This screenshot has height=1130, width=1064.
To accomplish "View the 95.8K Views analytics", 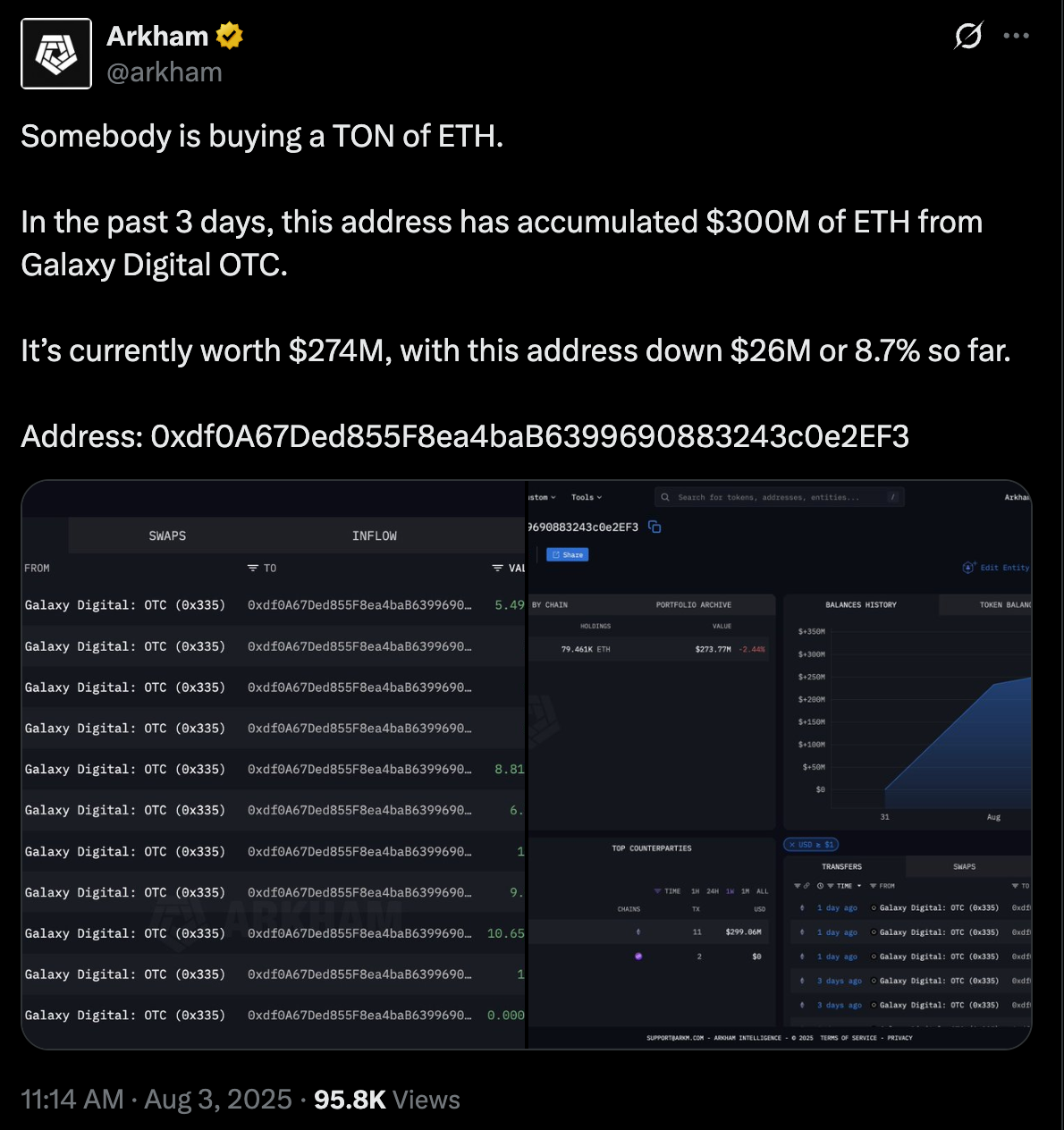I will (x=386, y=1099).
